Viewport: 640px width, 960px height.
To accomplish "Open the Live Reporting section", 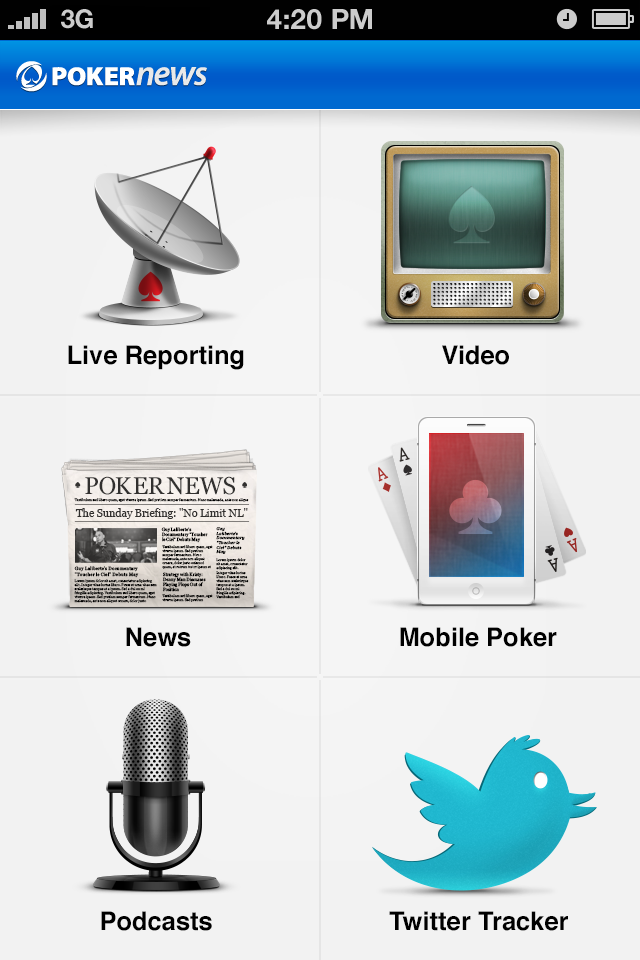I will 159,255.
